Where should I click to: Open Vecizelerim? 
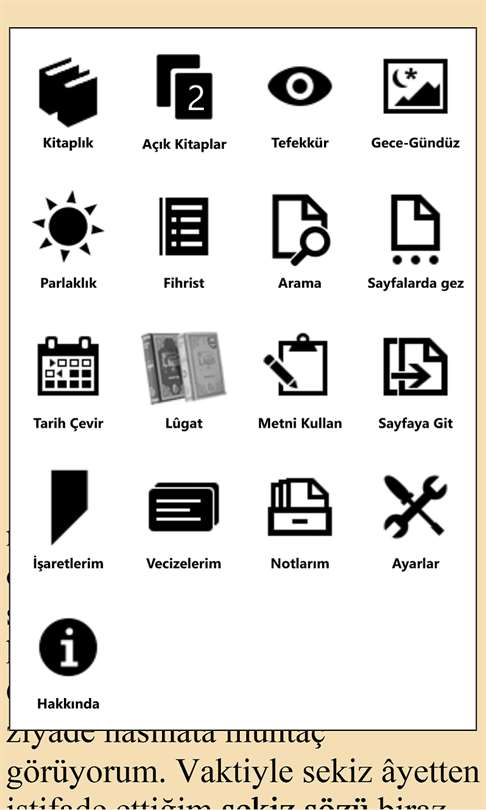[x=184, y=521]
